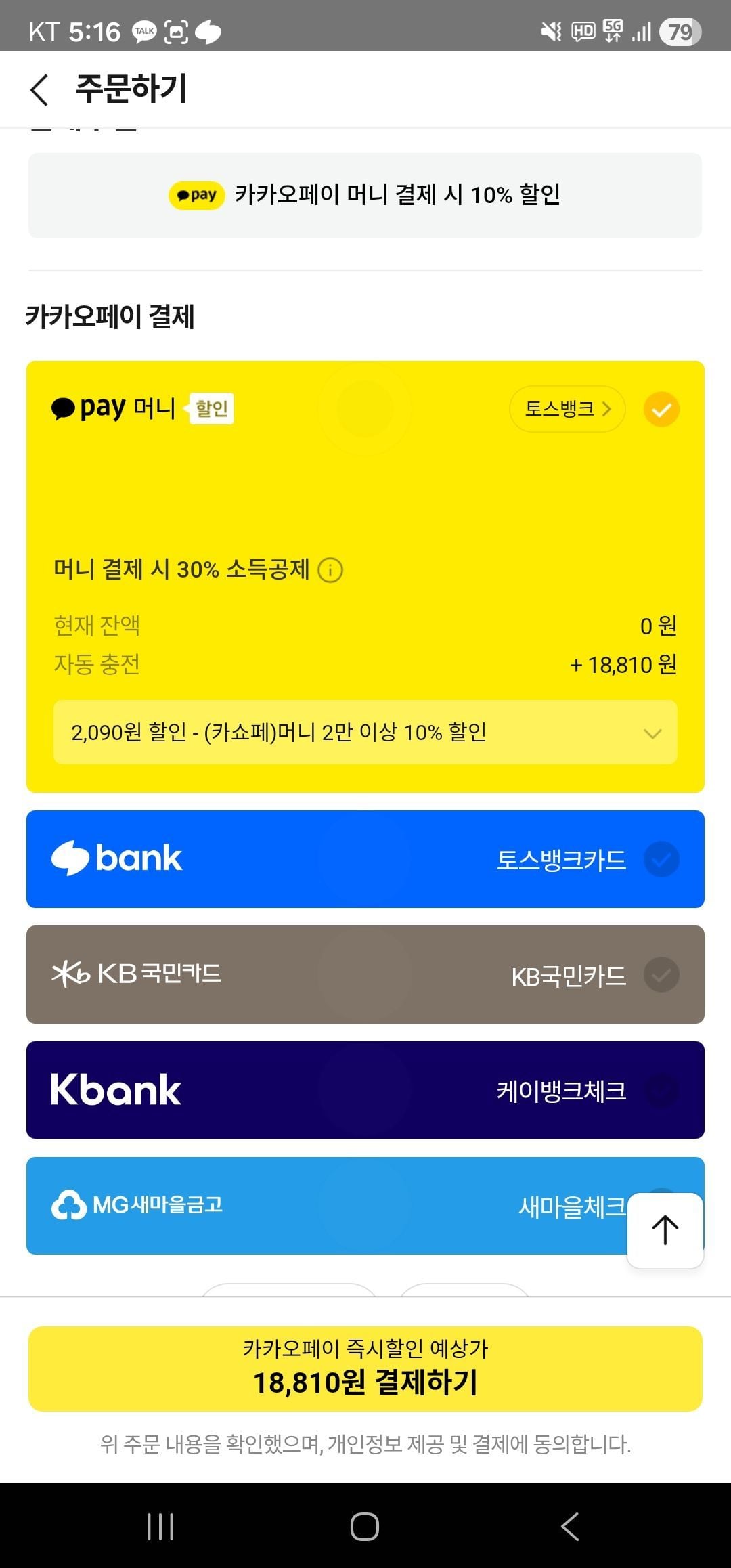Choose KB국민카드 for payment
This screenshot has height=1568, width=731.
[x=365, y=975]
